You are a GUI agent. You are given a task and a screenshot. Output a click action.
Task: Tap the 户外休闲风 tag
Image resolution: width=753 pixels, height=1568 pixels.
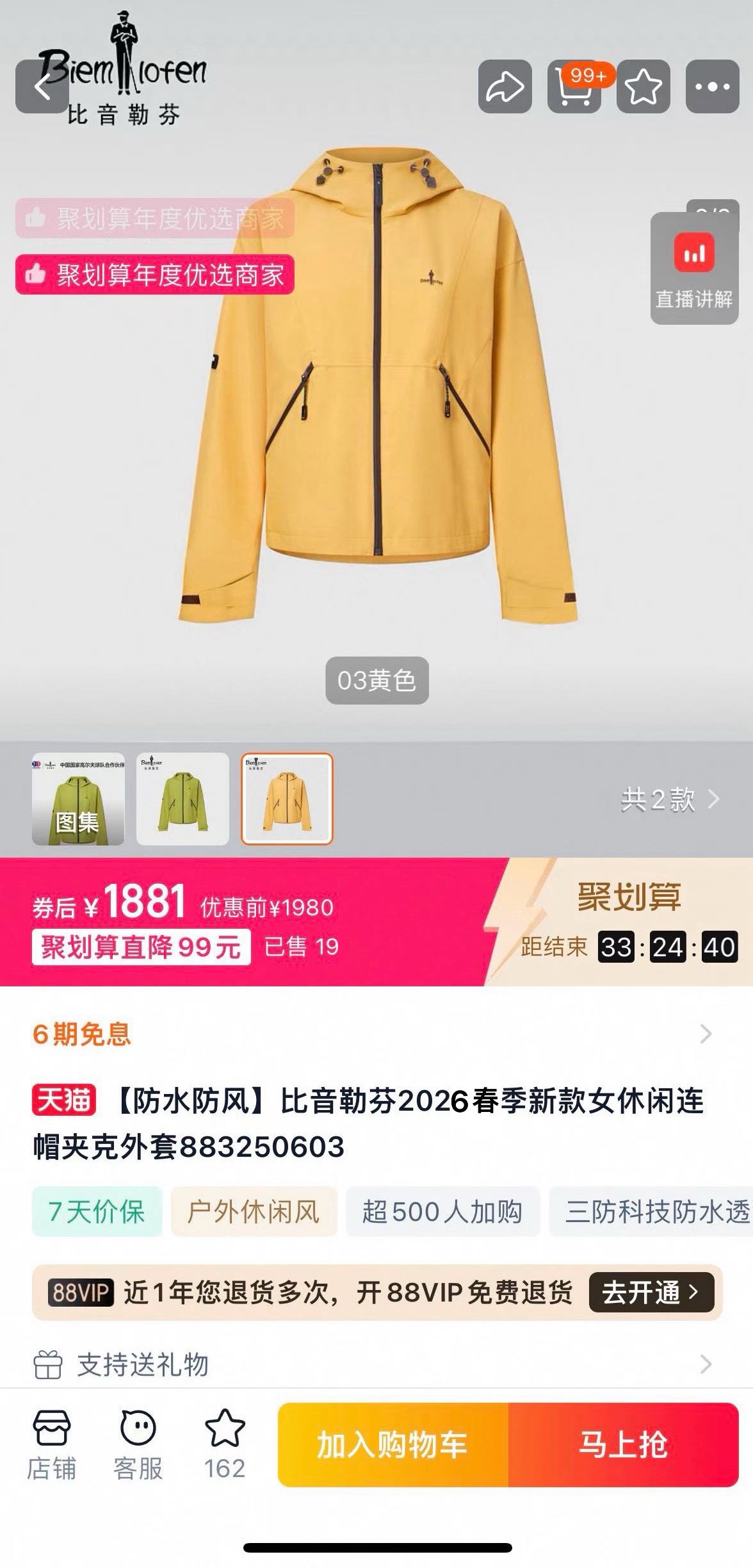pyautogui.click(x=254, y=1212)
